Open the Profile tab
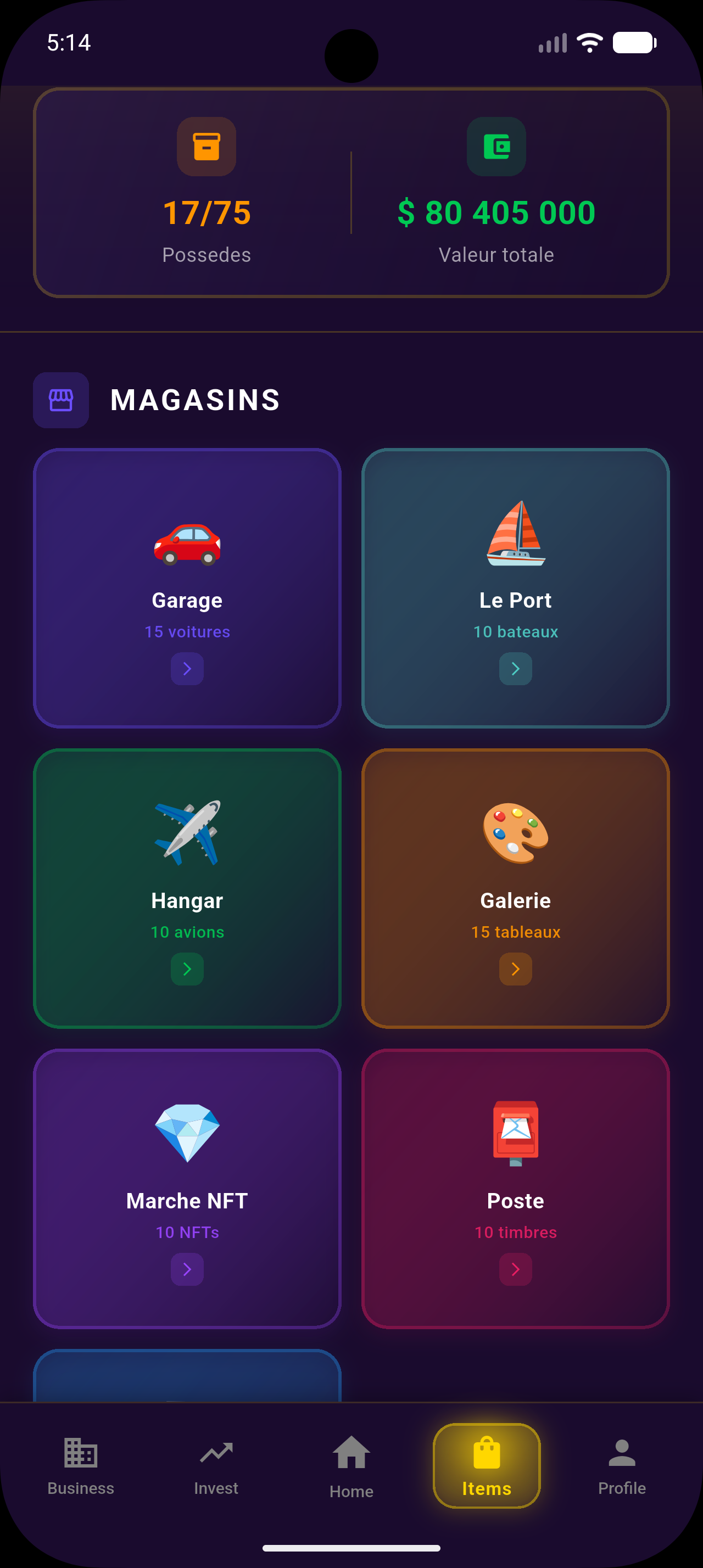The height and width of the screenshot is (1568, 703). [621, 1466]
